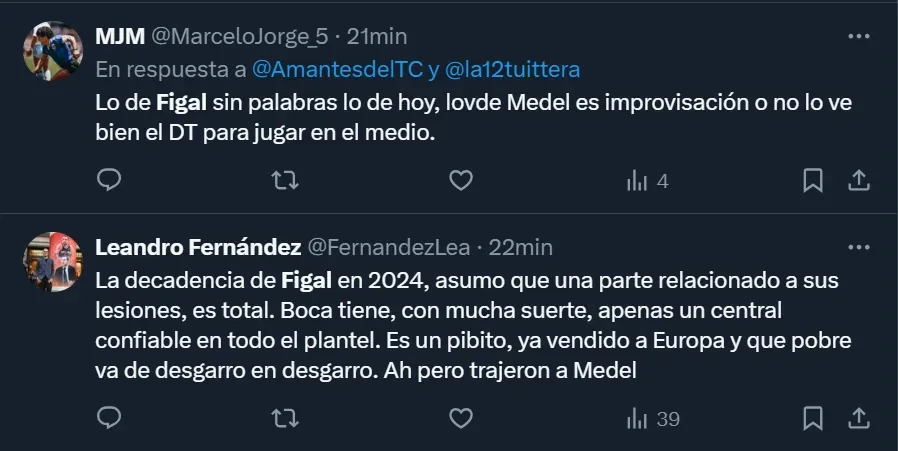Open the MJM profile name

[119, 36]
